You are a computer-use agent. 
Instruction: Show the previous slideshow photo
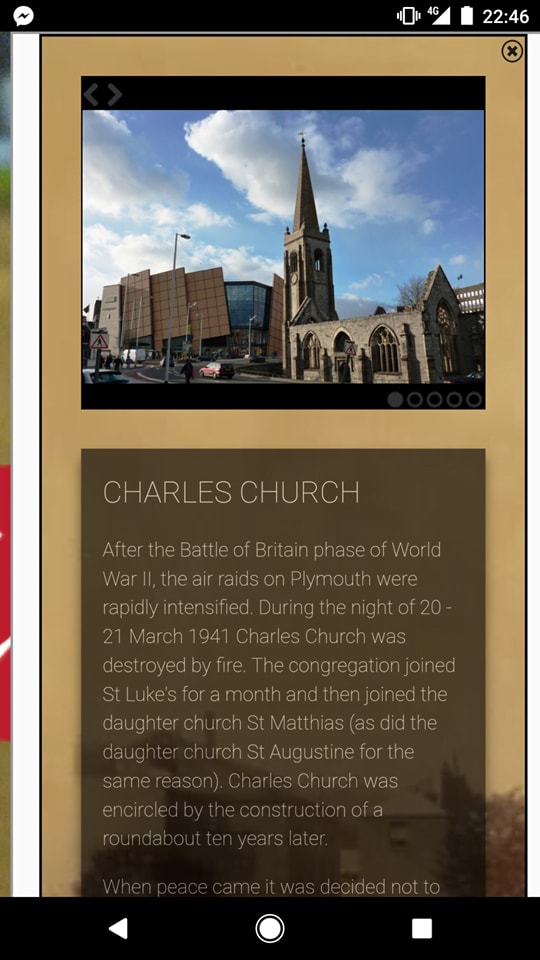click(91, 94)
